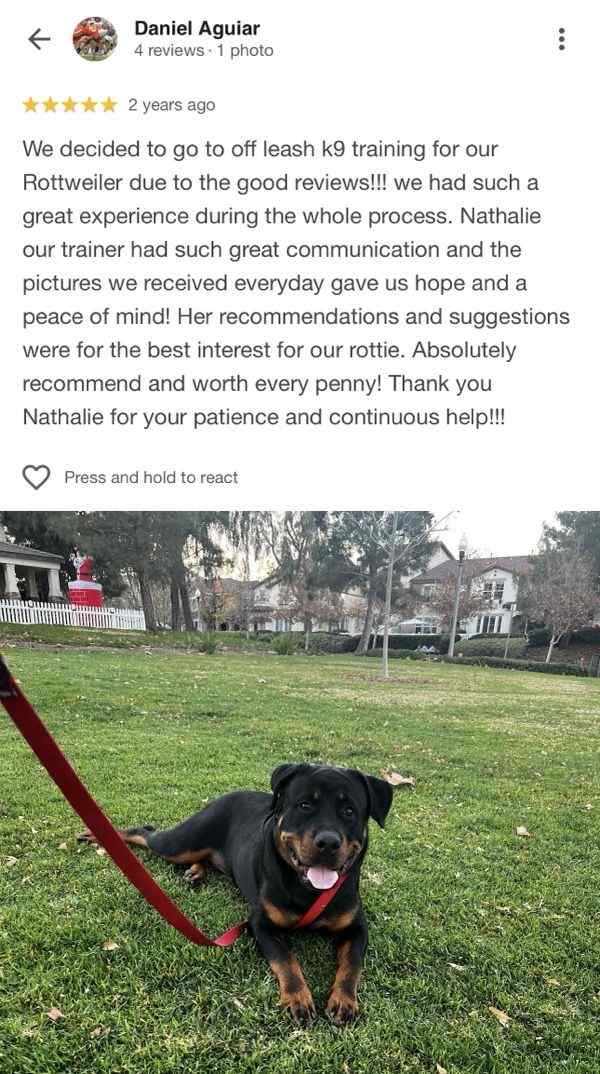
Task: Open Daniel Aguiar's reviewer profile
Action: point(197,29)
